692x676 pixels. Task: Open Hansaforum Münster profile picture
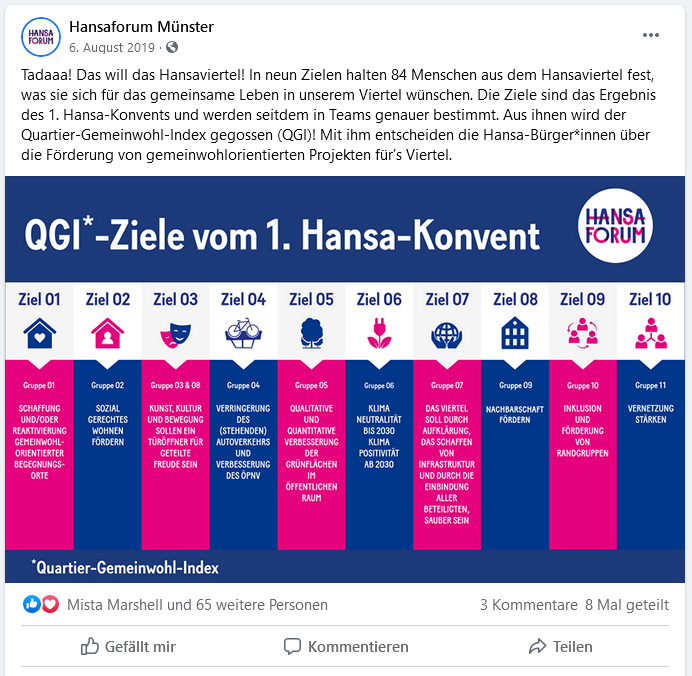[x=40, y=36]
